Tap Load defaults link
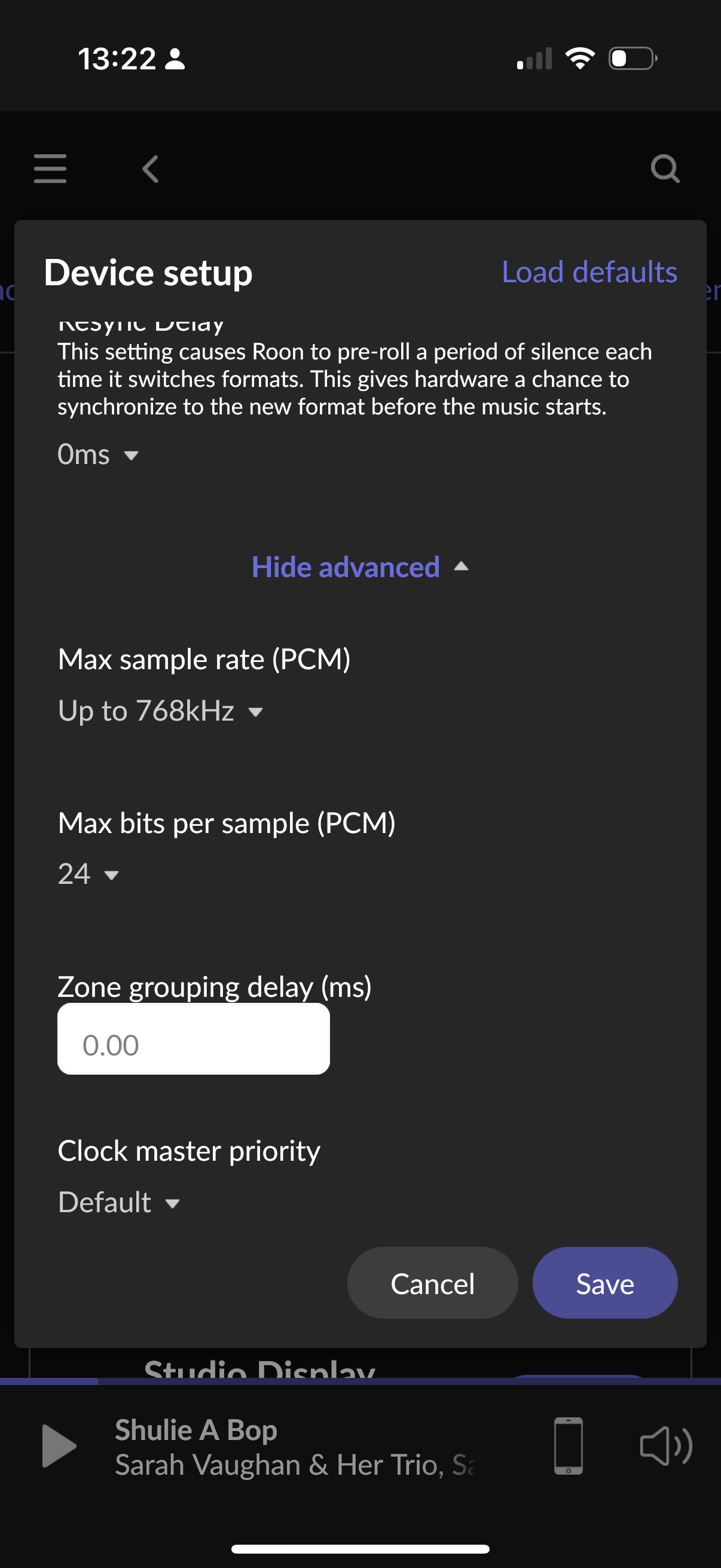The image size is (721, 1568). 589,271
